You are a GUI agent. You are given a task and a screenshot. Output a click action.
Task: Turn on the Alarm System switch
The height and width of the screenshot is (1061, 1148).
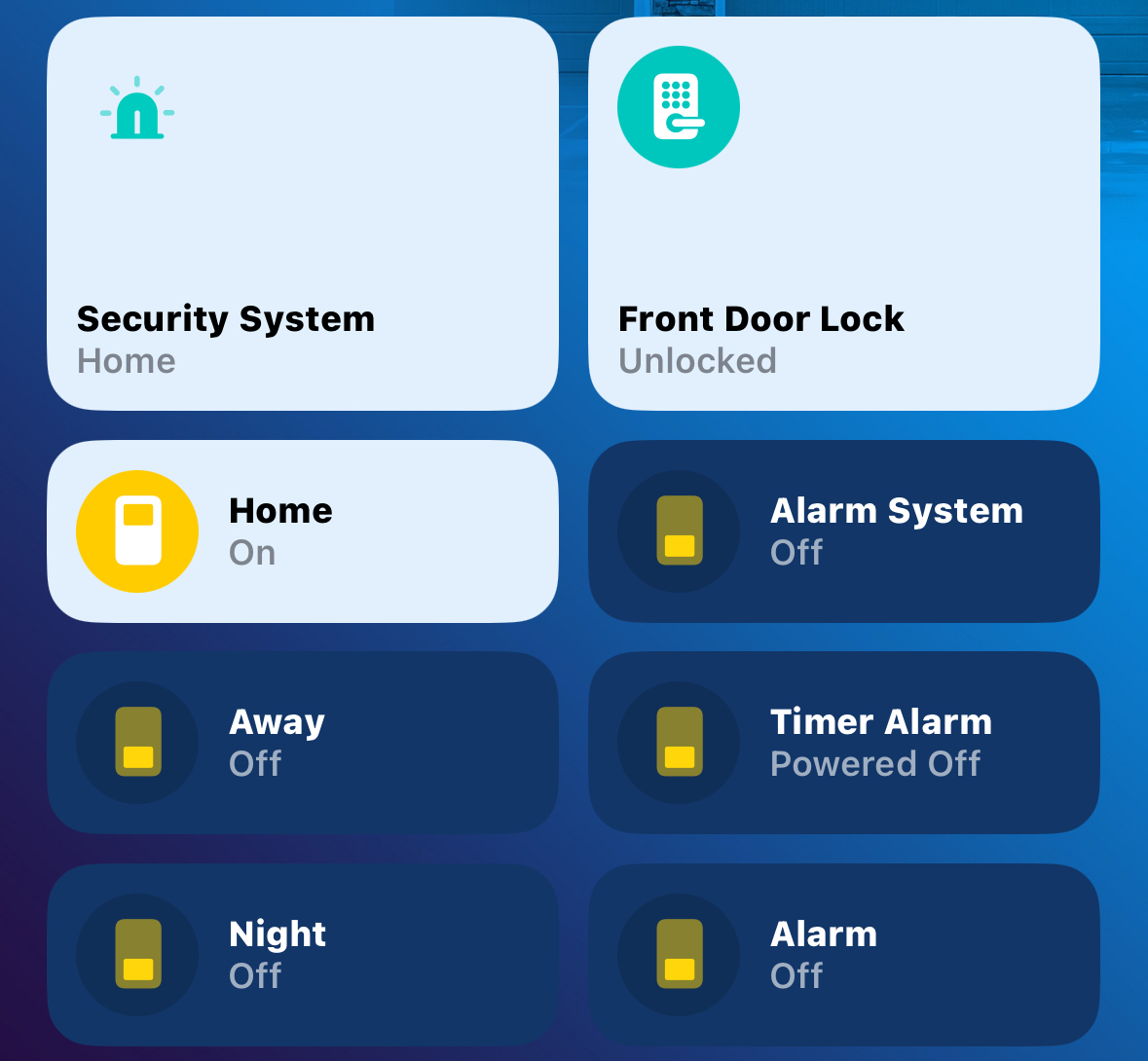679,531
